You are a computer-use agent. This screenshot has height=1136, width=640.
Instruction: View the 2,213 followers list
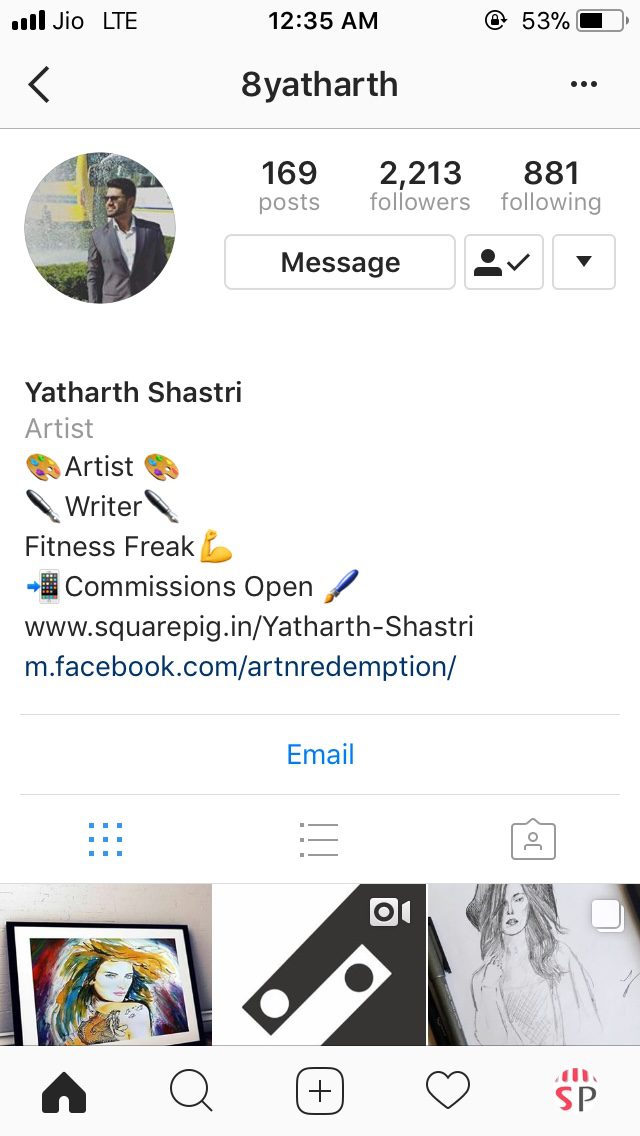coord(420,186)
